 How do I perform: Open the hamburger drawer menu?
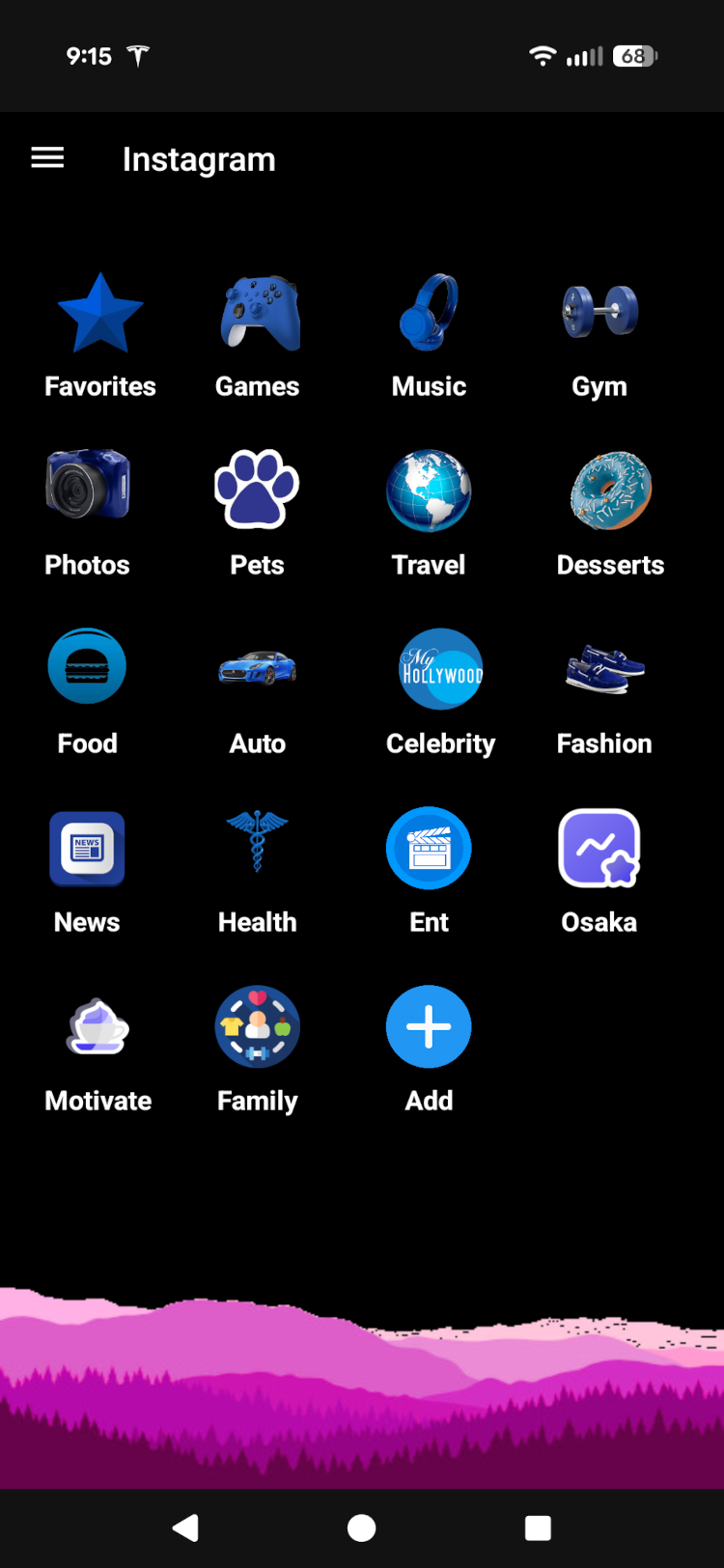coord(47,158)
